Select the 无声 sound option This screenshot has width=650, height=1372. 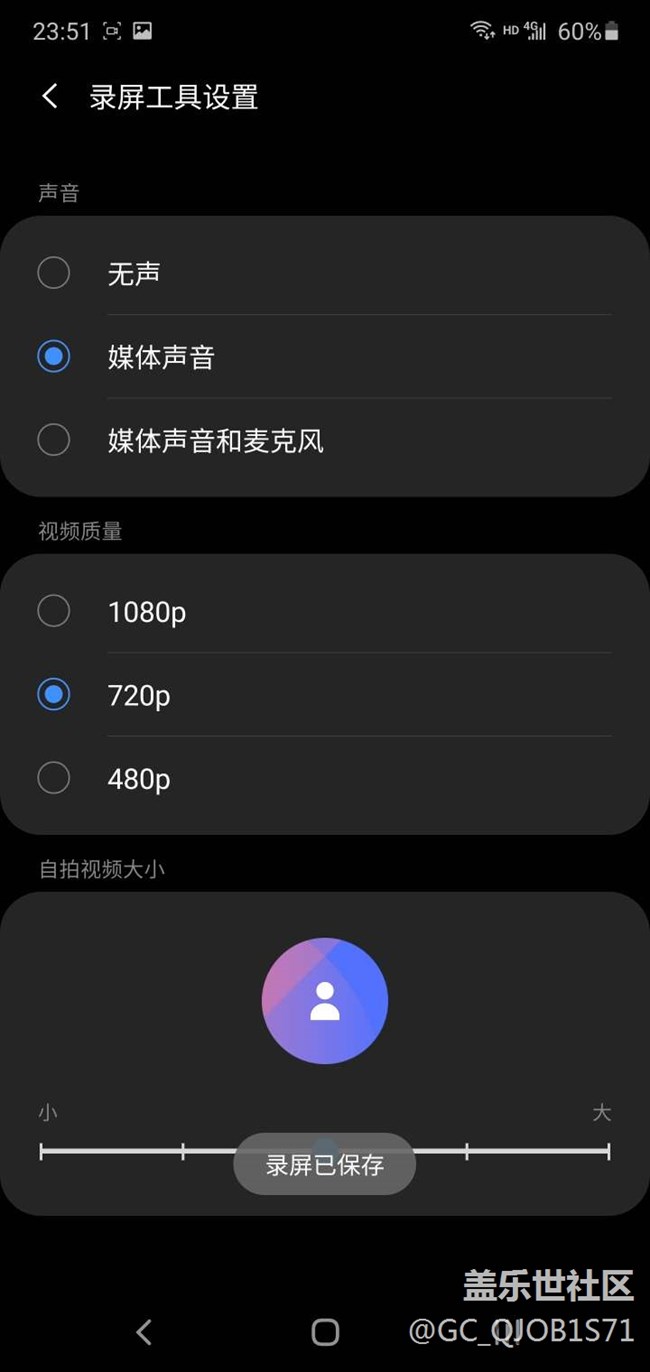[54, 273]
